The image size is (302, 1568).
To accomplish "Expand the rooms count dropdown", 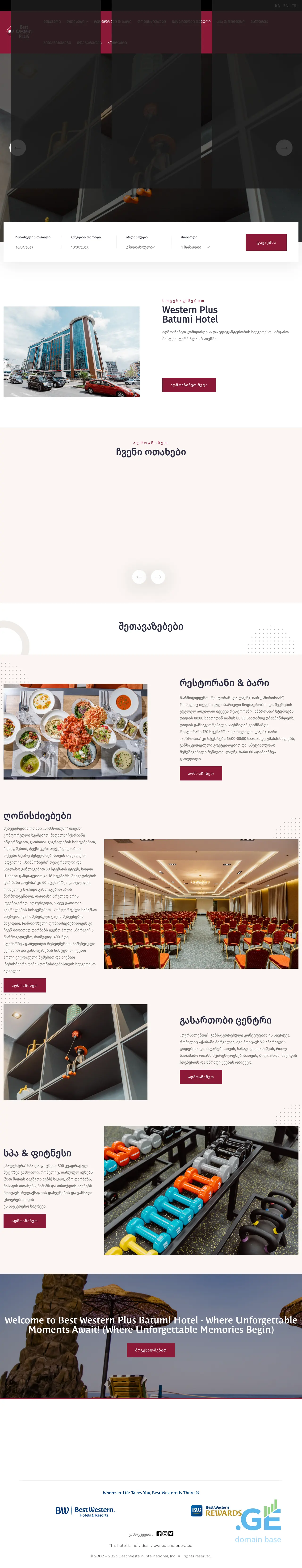I will click(195, 247).
